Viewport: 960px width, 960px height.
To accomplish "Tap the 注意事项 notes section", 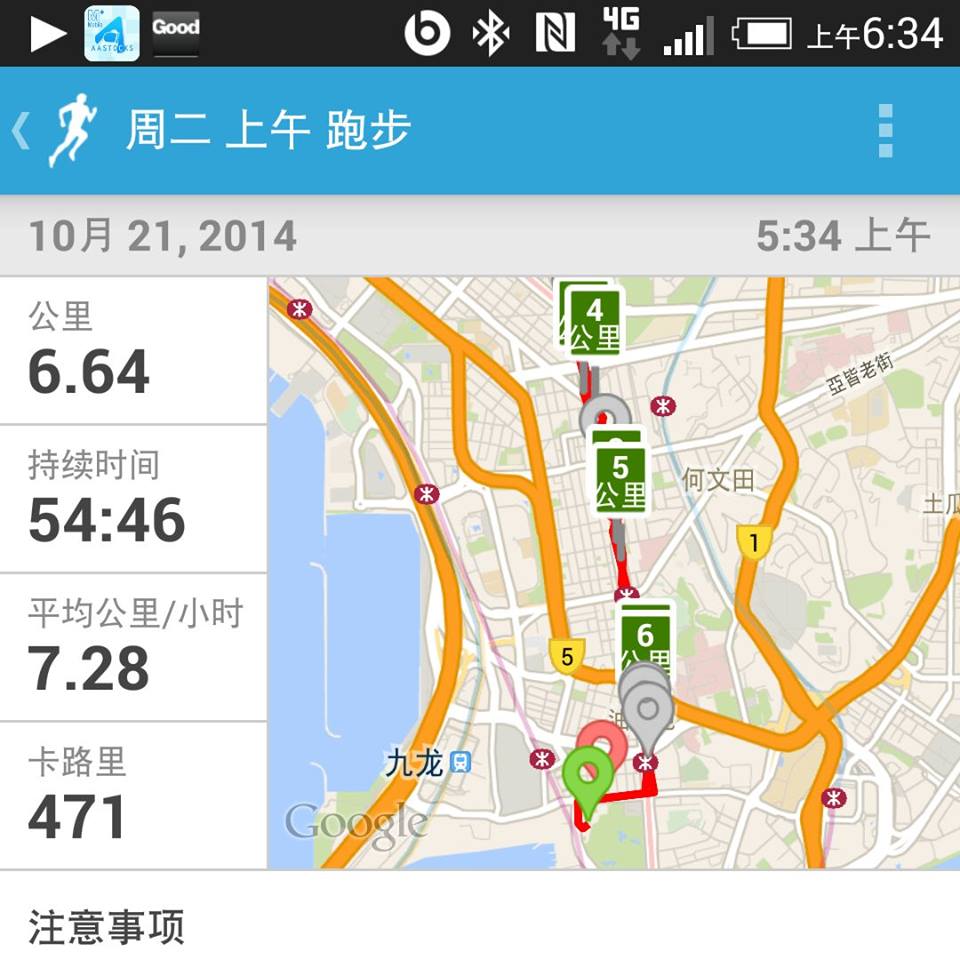I will tap(106, 926).
